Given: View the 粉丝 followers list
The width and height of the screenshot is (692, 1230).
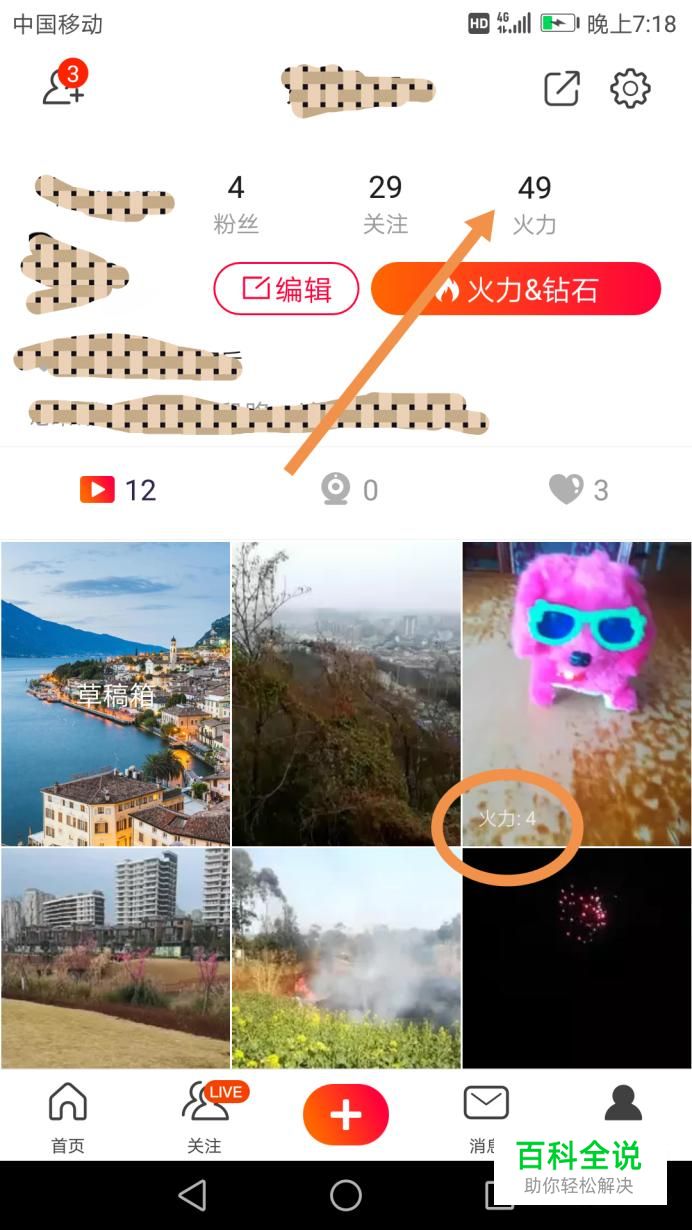Looking at the screenshot, I should point(236,204).
